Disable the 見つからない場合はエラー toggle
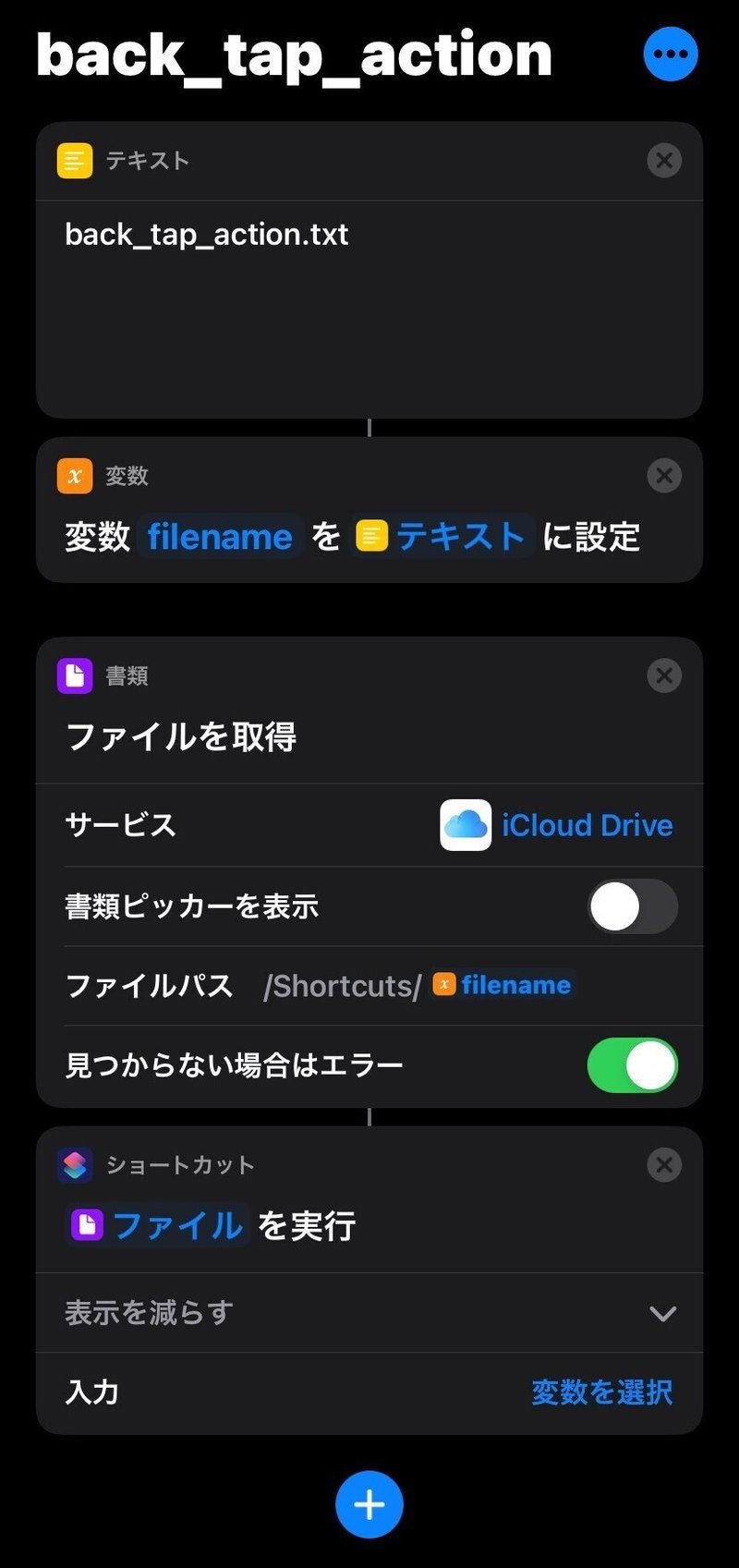The image size is (739, 1568). click(633, 1064)
